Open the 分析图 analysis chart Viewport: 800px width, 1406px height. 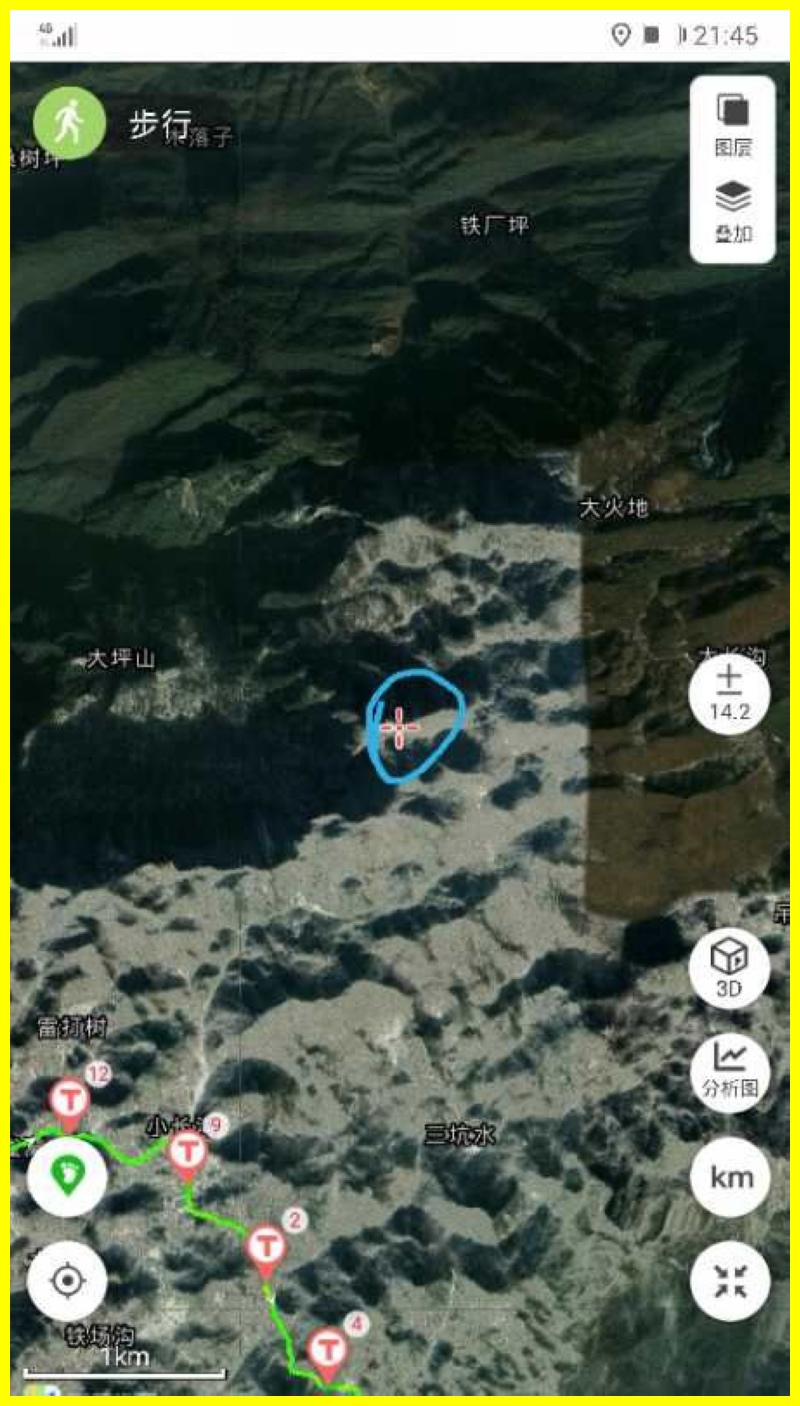pyautogui.click(x=729, y=1071)
